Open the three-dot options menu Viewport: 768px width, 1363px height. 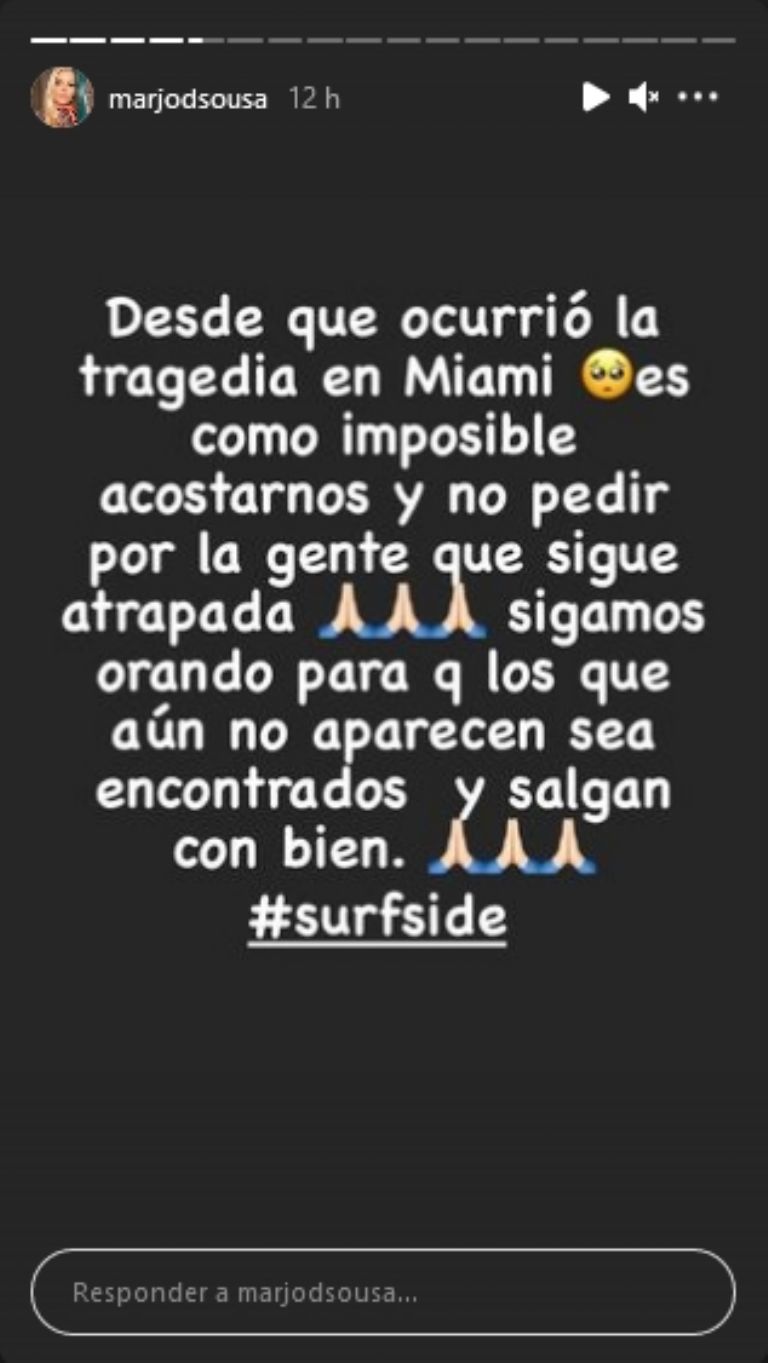pyautogui.click(x=698, y=97)
